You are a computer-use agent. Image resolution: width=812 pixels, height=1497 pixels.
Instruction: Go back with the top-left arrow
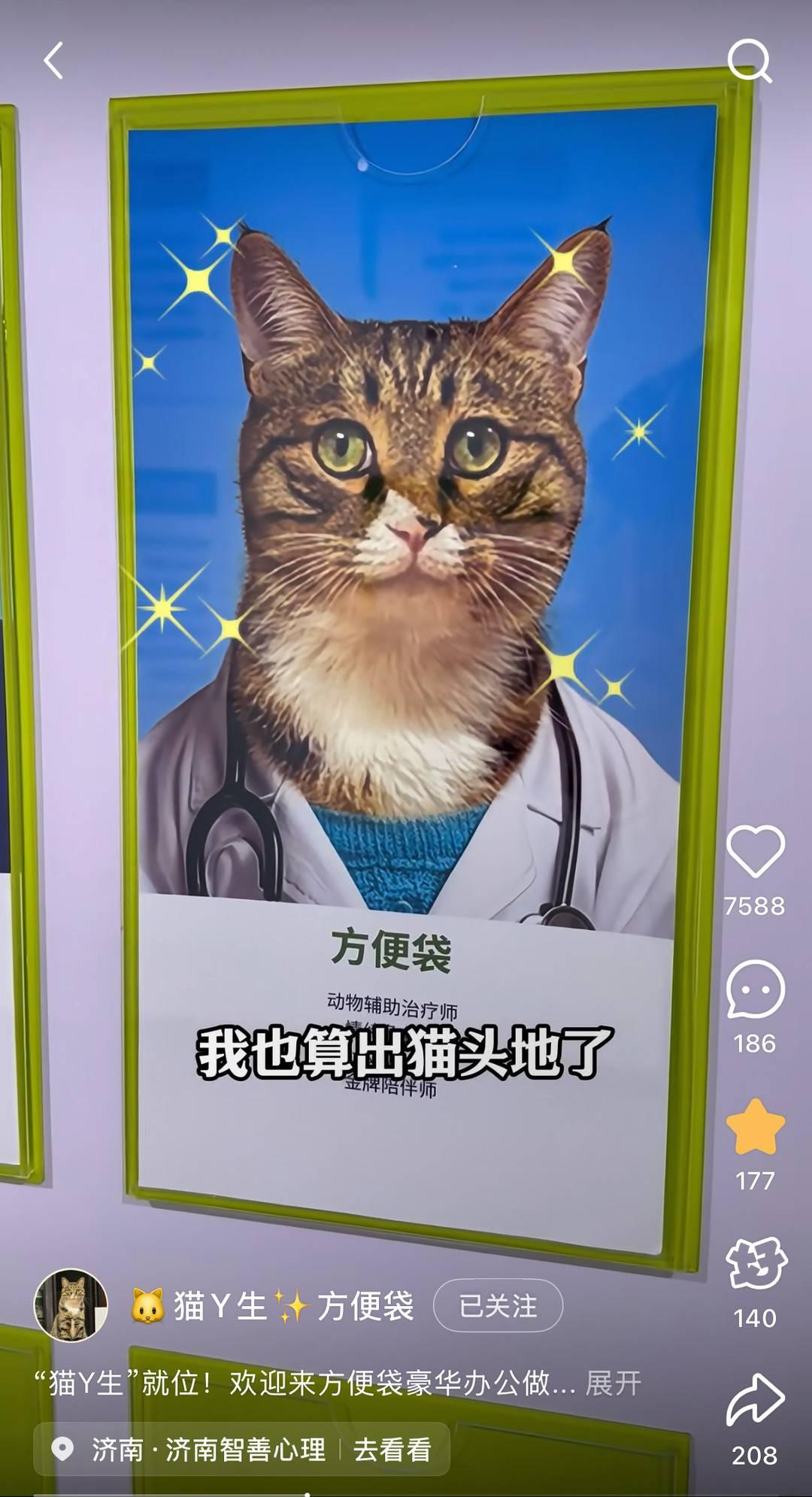click(53, 61)
